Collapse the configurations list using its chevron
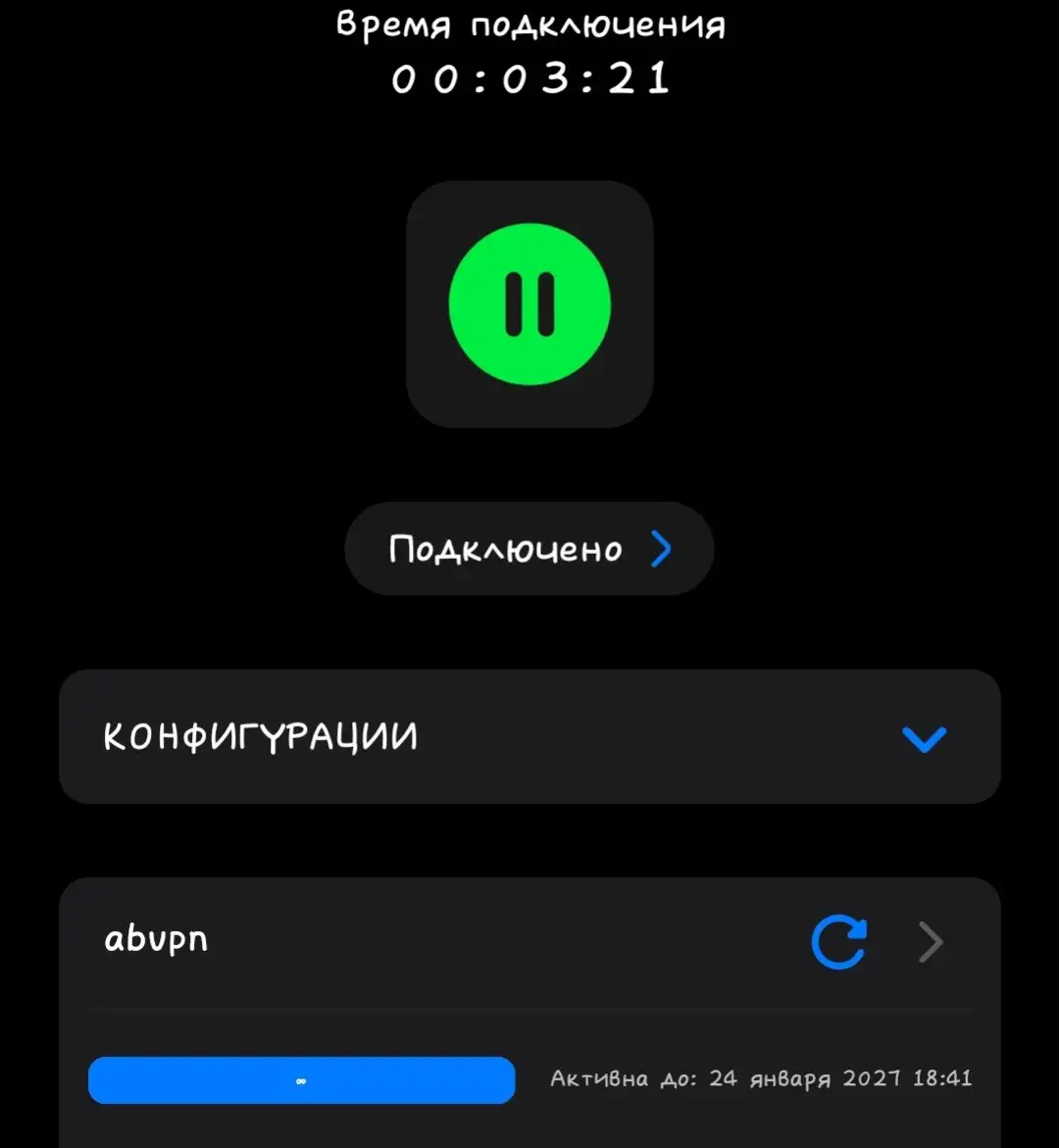This screenshot has height=1148, width=1059. pyautogui.click(x=923, y=738)
